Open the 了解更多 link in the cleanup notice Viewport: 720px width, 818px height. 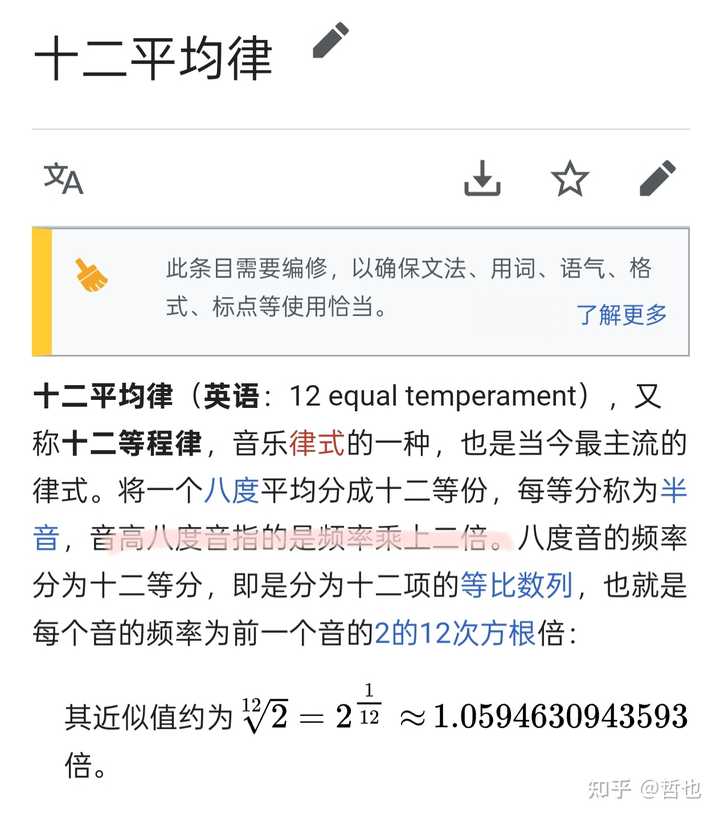[x=621, y=314]
